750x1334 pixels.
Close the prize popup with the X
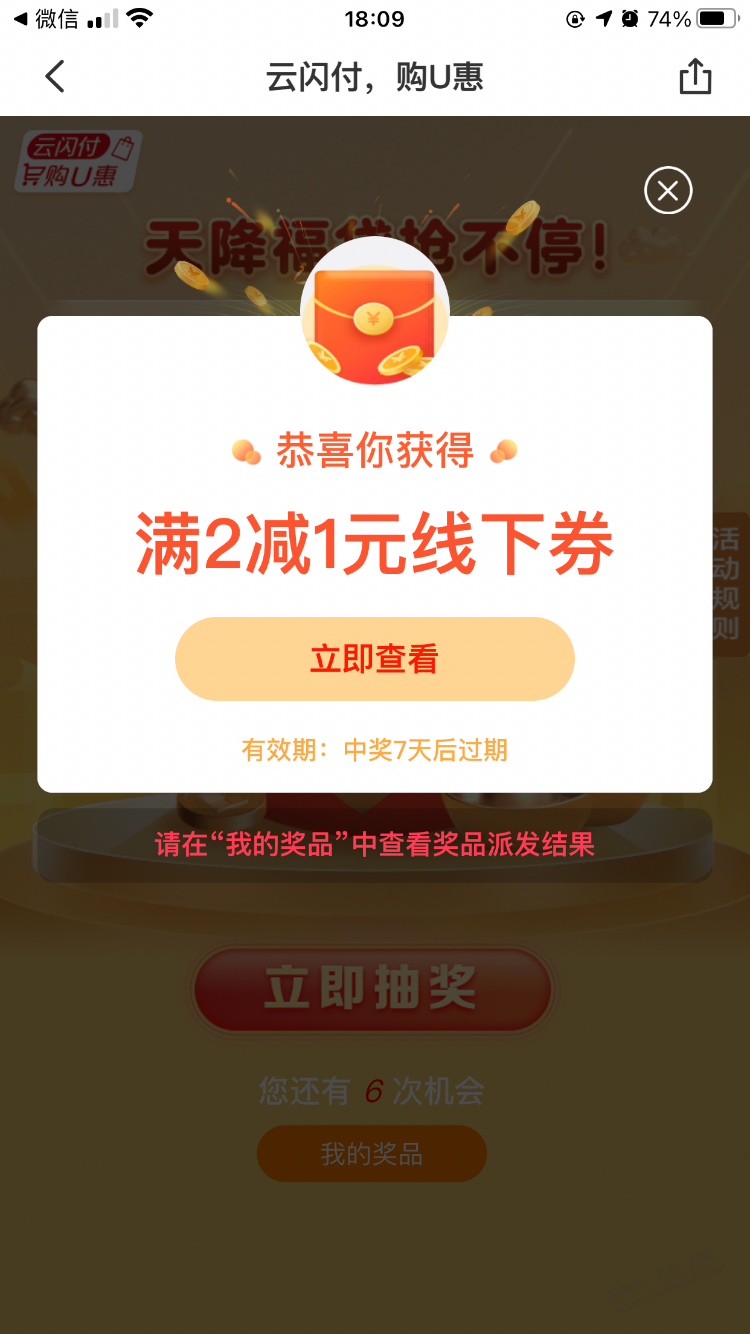[x=668, y=190]
